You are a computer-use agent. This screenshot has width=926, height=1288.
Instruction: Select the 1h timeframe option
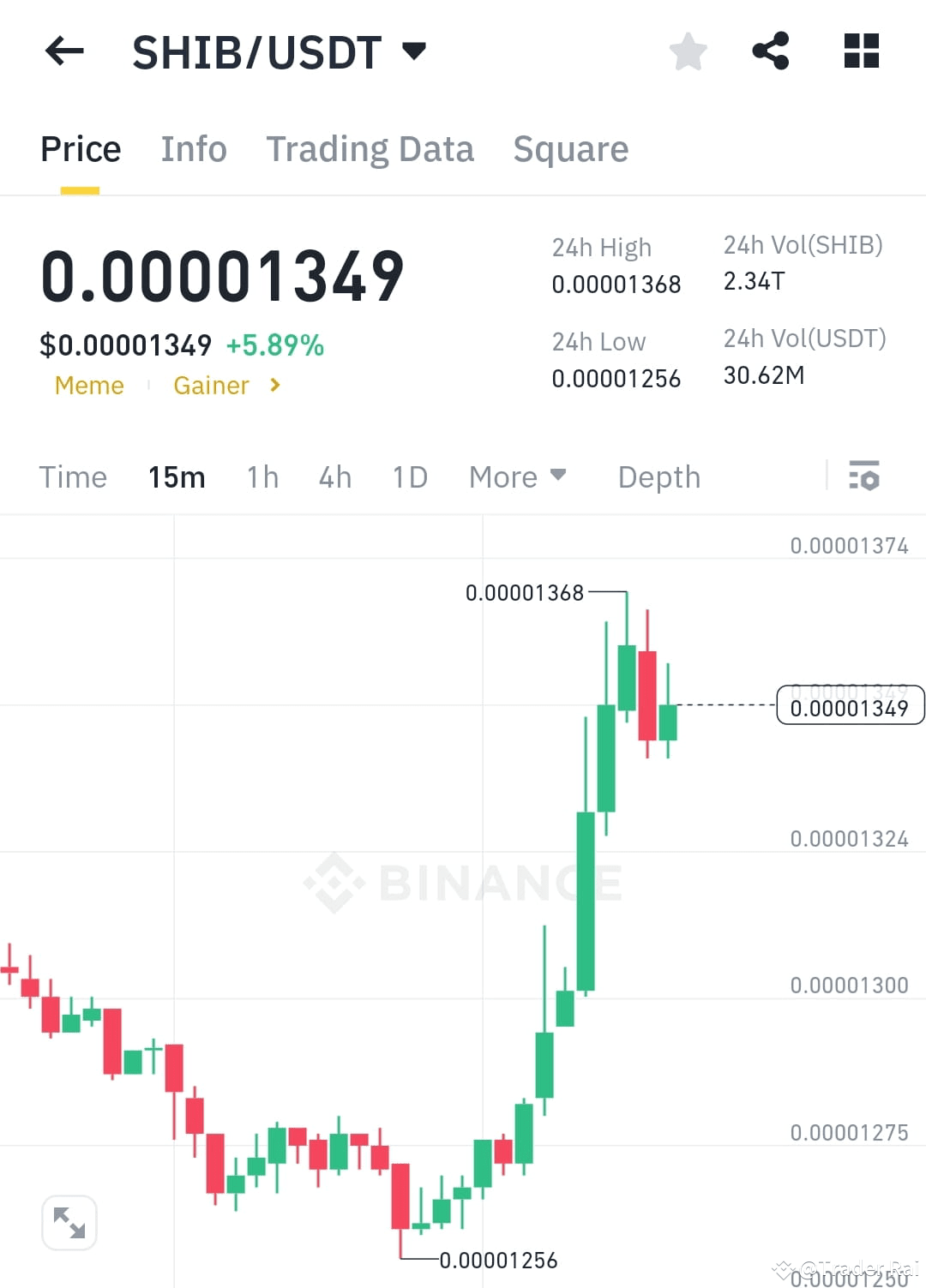pyautogui.click(x=262, y=476)
